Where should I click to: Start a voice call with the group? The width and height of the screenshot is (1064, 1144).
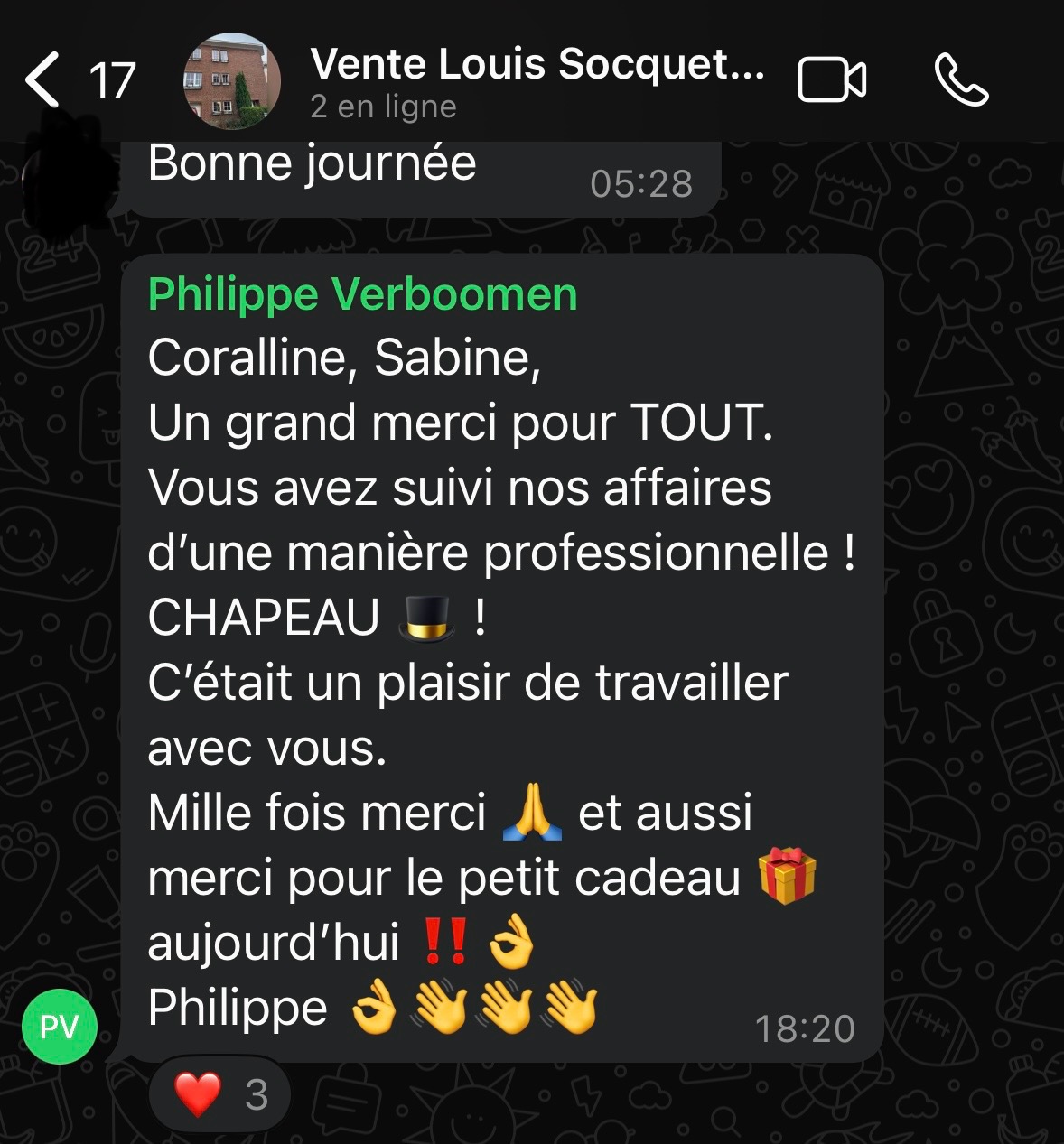click(x=960, y=80)
